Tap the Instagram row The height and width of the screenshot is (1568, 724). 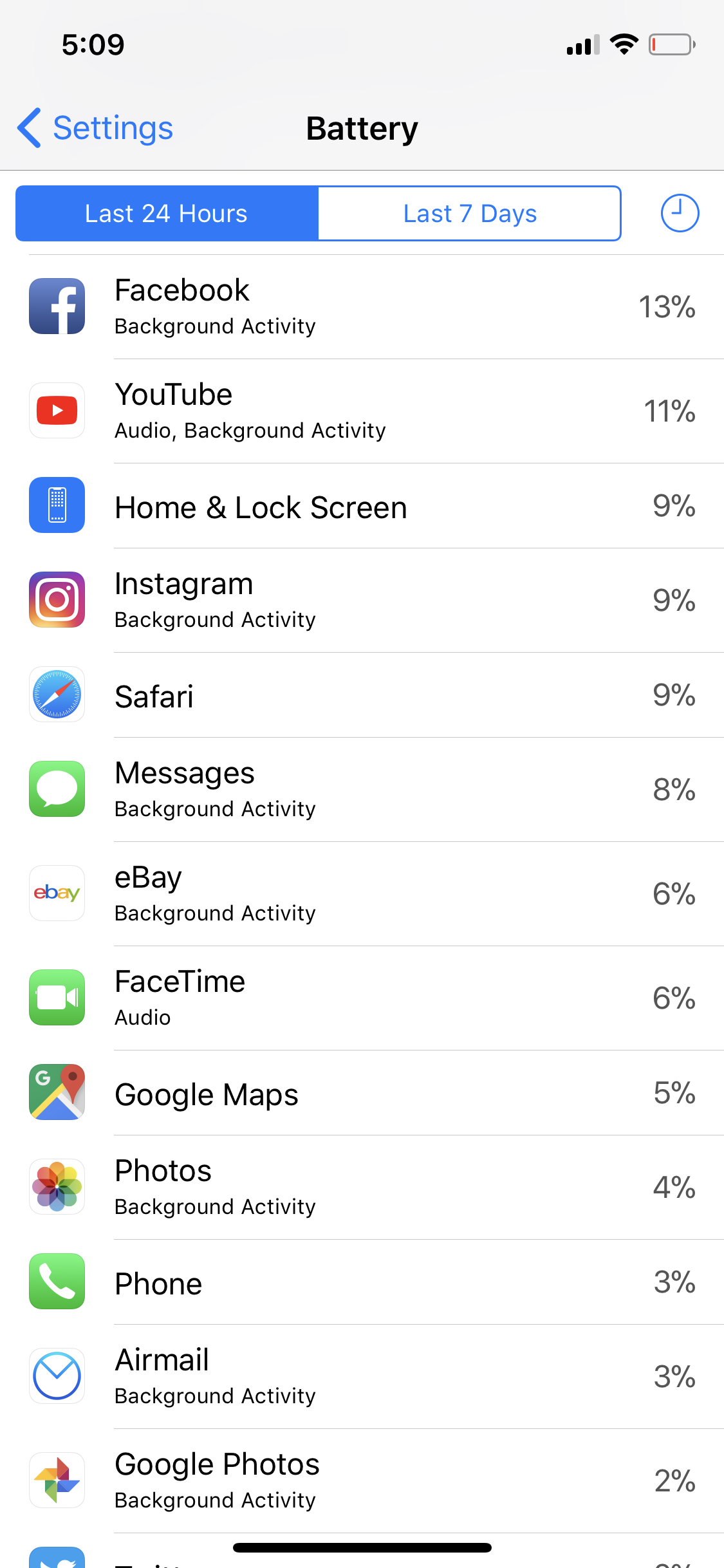tap(362, 601)
